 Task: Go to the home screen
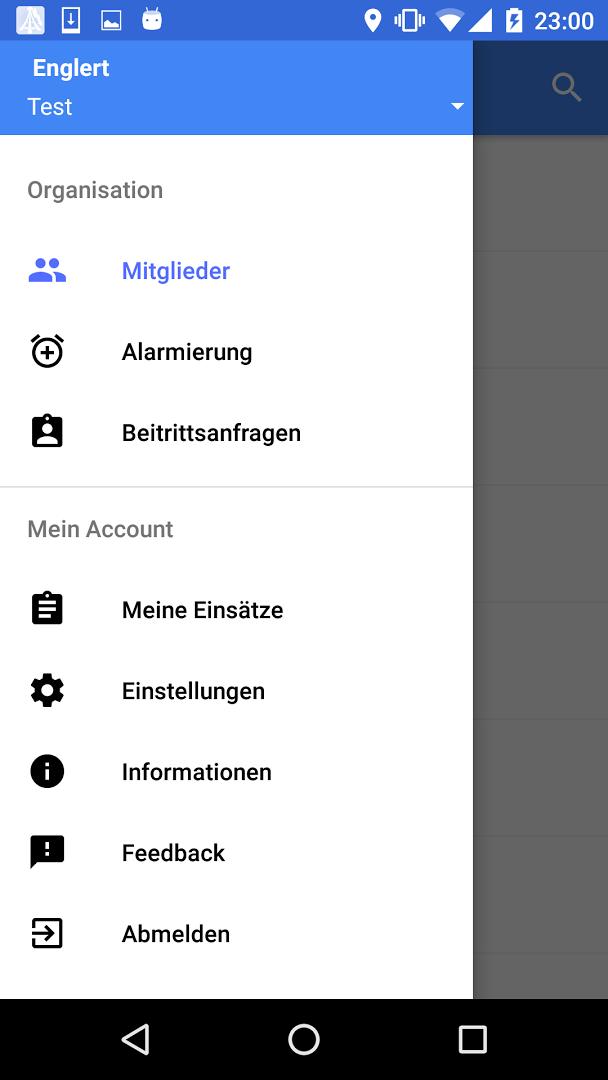click(304, 1039)
